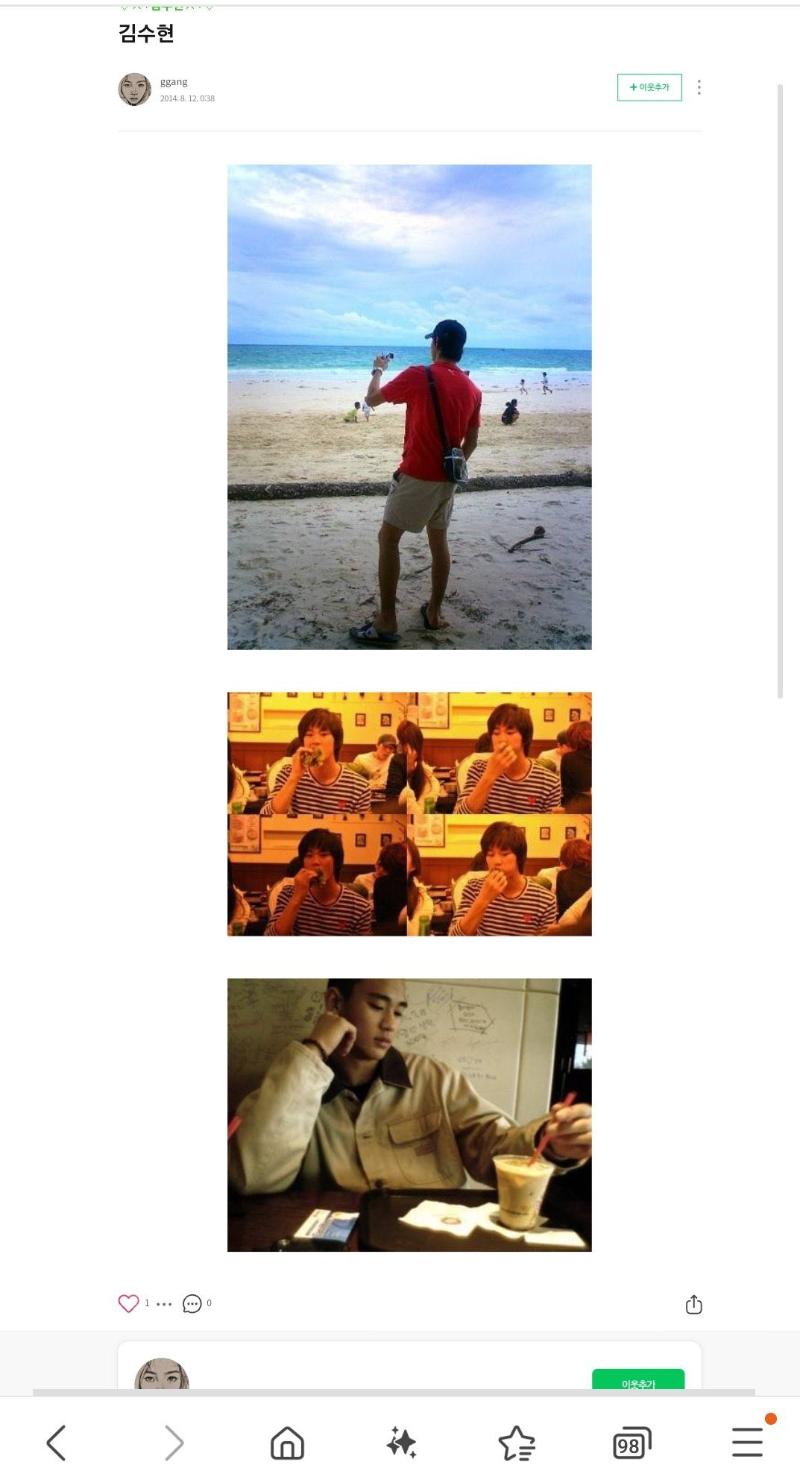Open the striped shirt photo collage

[x=409, y=814]
